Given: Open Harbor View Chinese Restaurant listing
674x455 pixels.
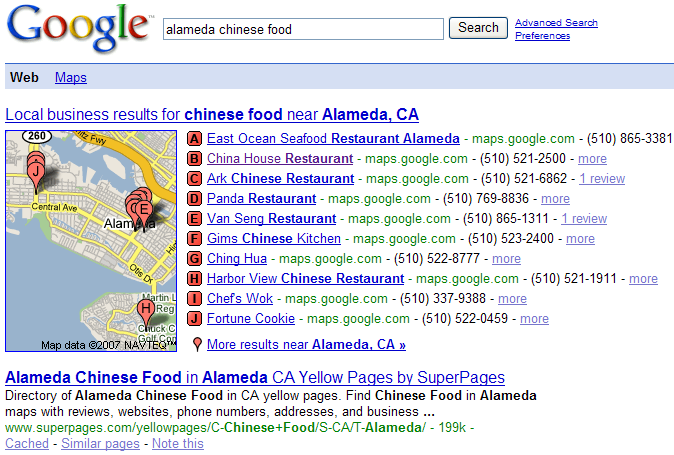Looking at the screenshot, I should click(305, 279).
